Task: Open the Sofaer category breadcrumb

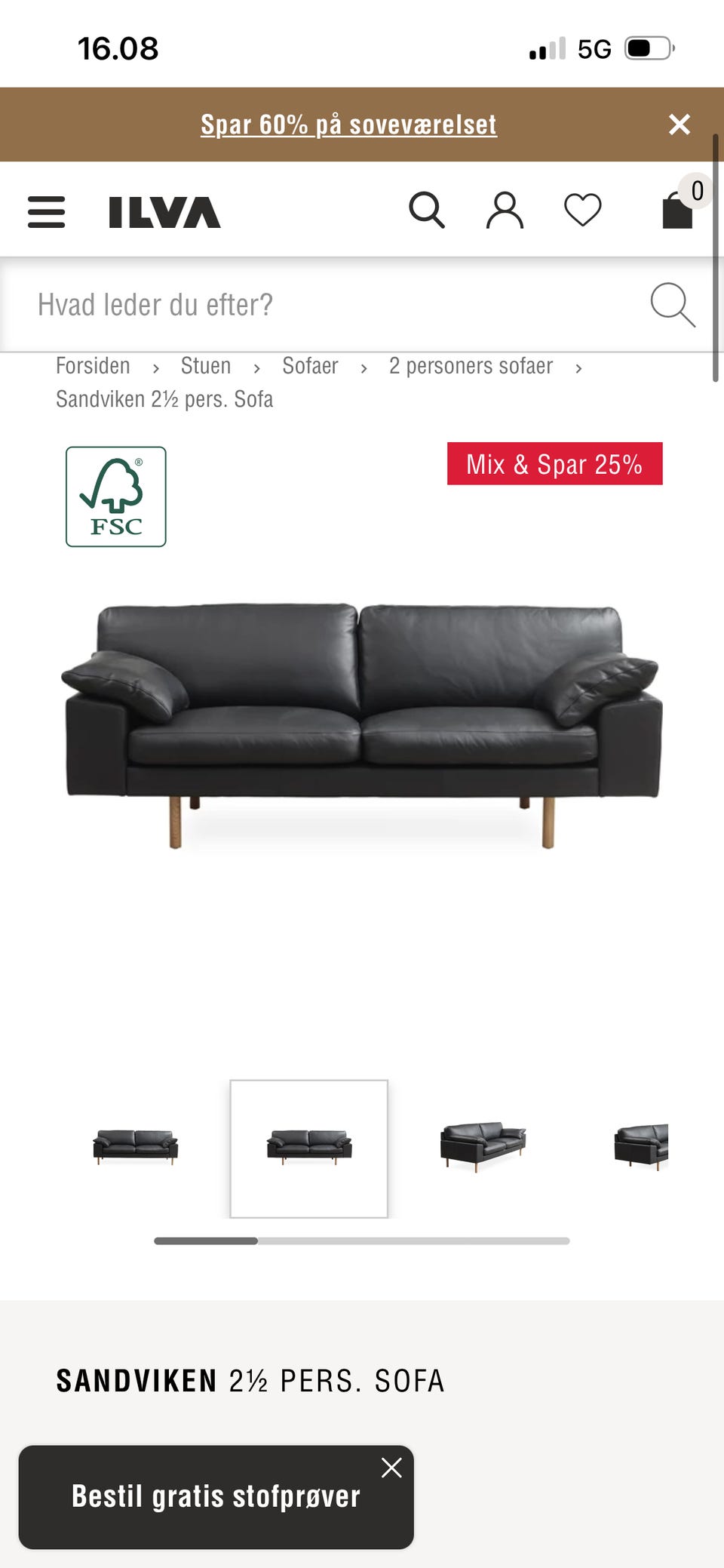Action: (x=309, y=366)
